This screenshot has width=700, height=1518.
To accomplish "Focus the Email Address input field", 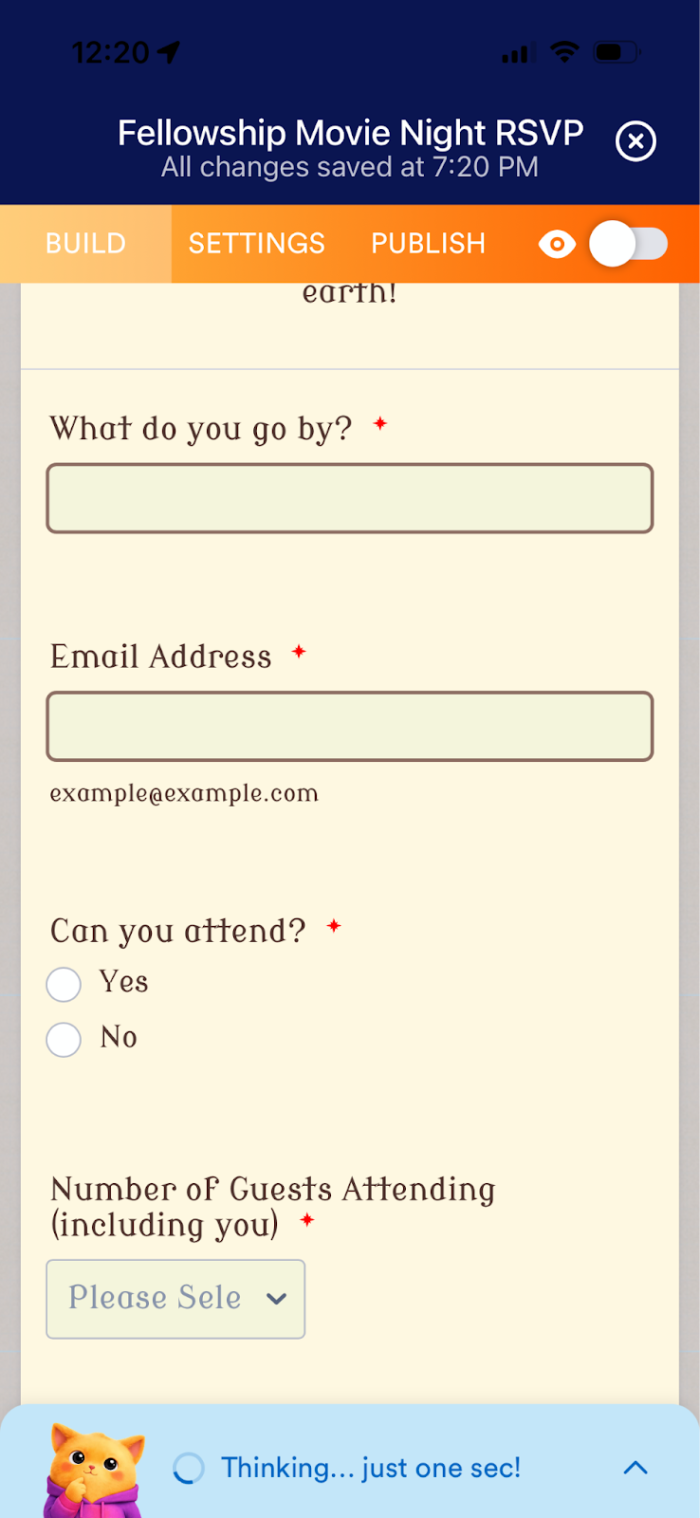I will pyautogui.click(x=350, y=726).
